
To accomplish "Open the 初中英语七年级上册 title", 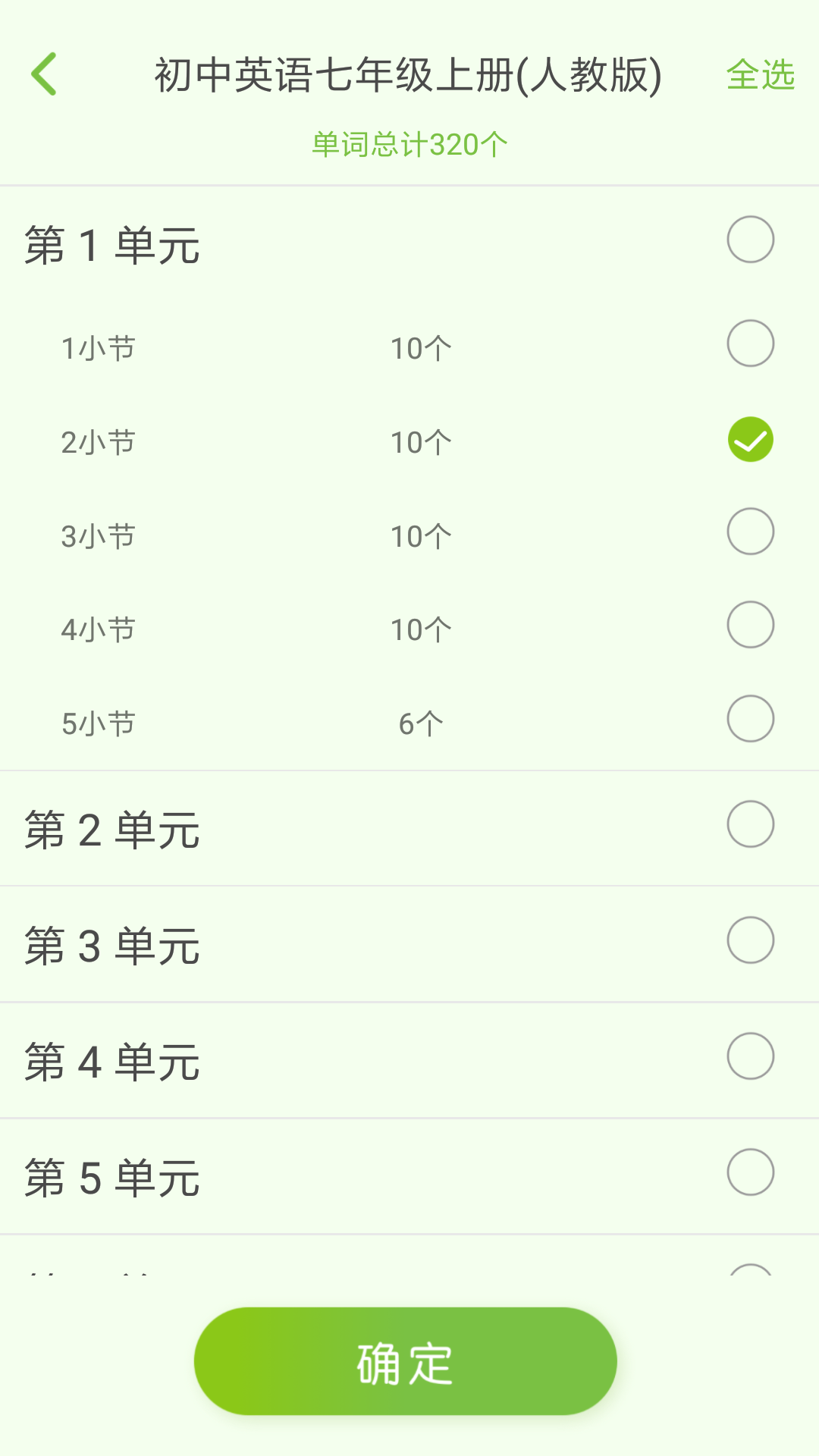I will (407, 76).
